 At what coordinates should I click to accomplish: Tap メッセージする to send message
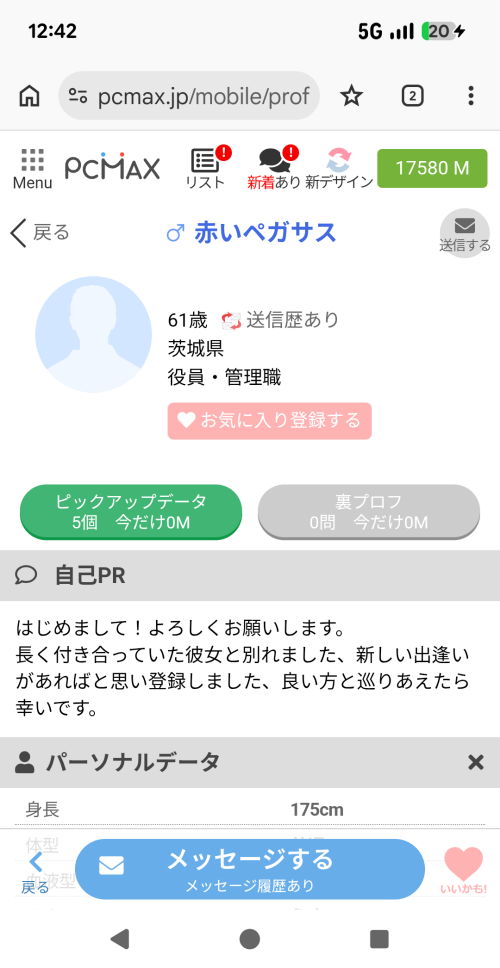tap(250, 869)
